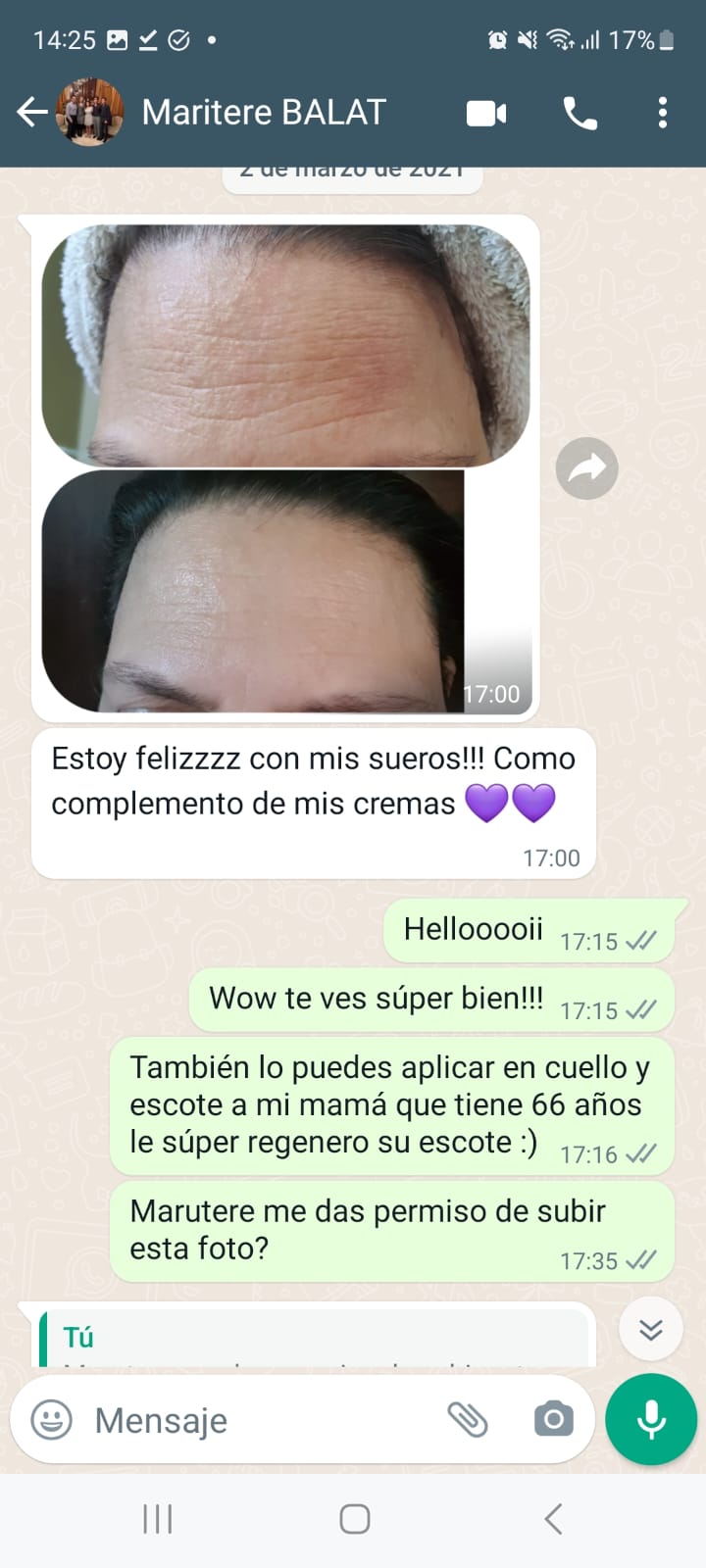Screen dimensions: 706x1568
Task: Go back to the chat list
Action: click(31, 113)
